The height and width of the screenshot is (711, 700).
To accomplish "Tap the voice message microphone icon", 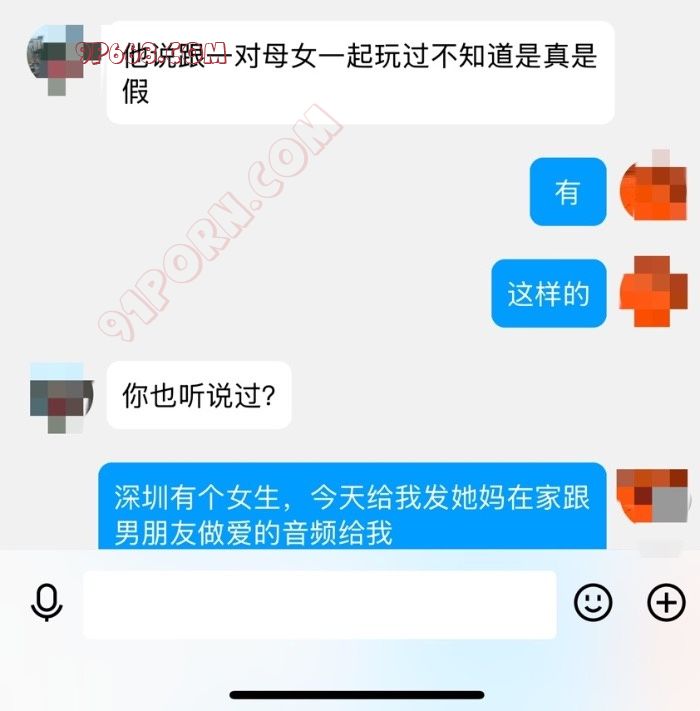I will pos(46,603).
